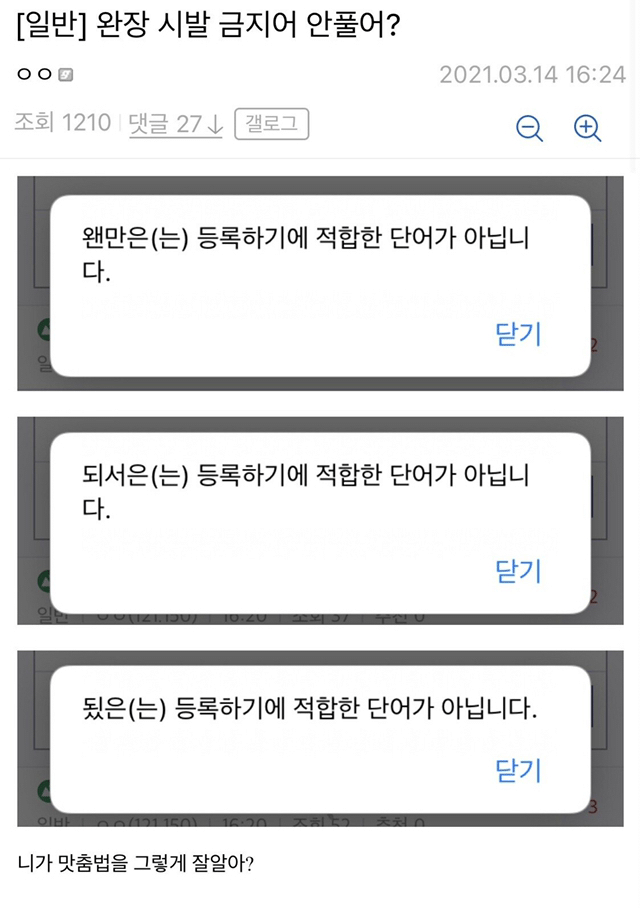The width and height of the screenshot is (640, 908).
Task: View the attached image showing 되서은 warning
Action: 320,520
